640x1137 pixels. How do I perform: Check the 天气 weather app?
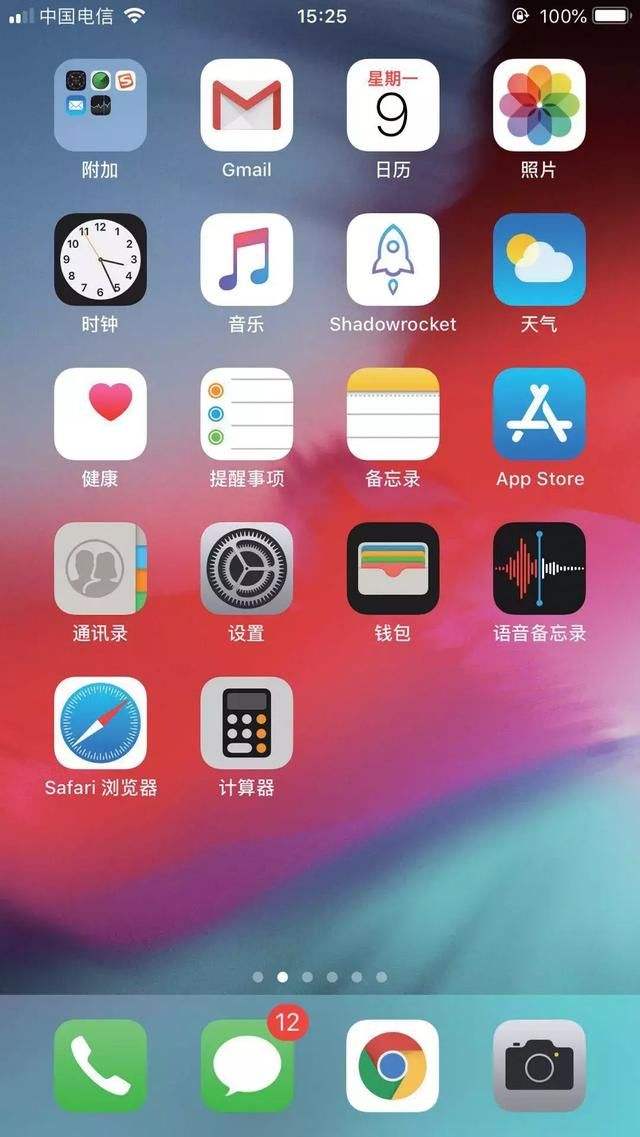point(539,260)
